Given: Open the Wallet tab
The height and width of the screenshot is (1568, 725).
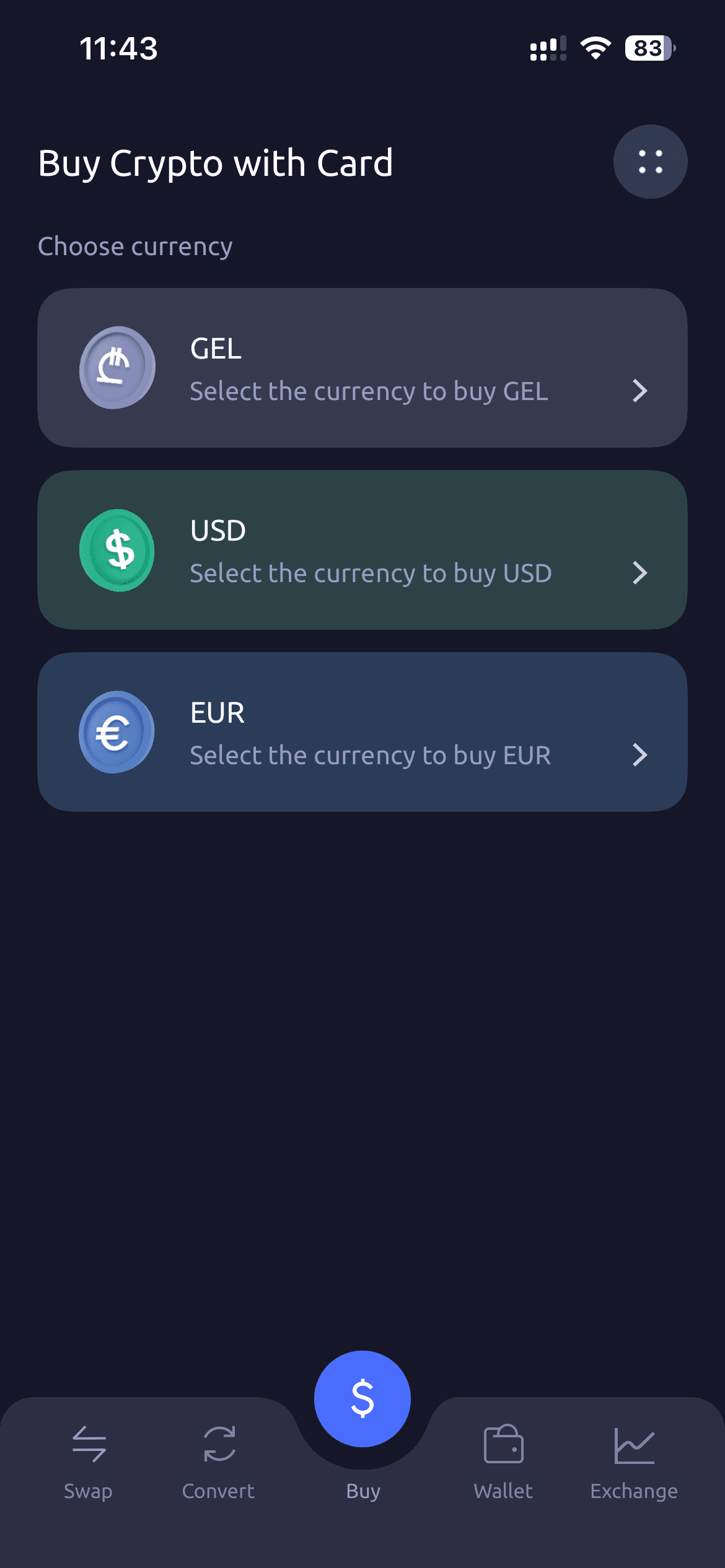Looking at the screenshot, I should [x=503, y=1461].
